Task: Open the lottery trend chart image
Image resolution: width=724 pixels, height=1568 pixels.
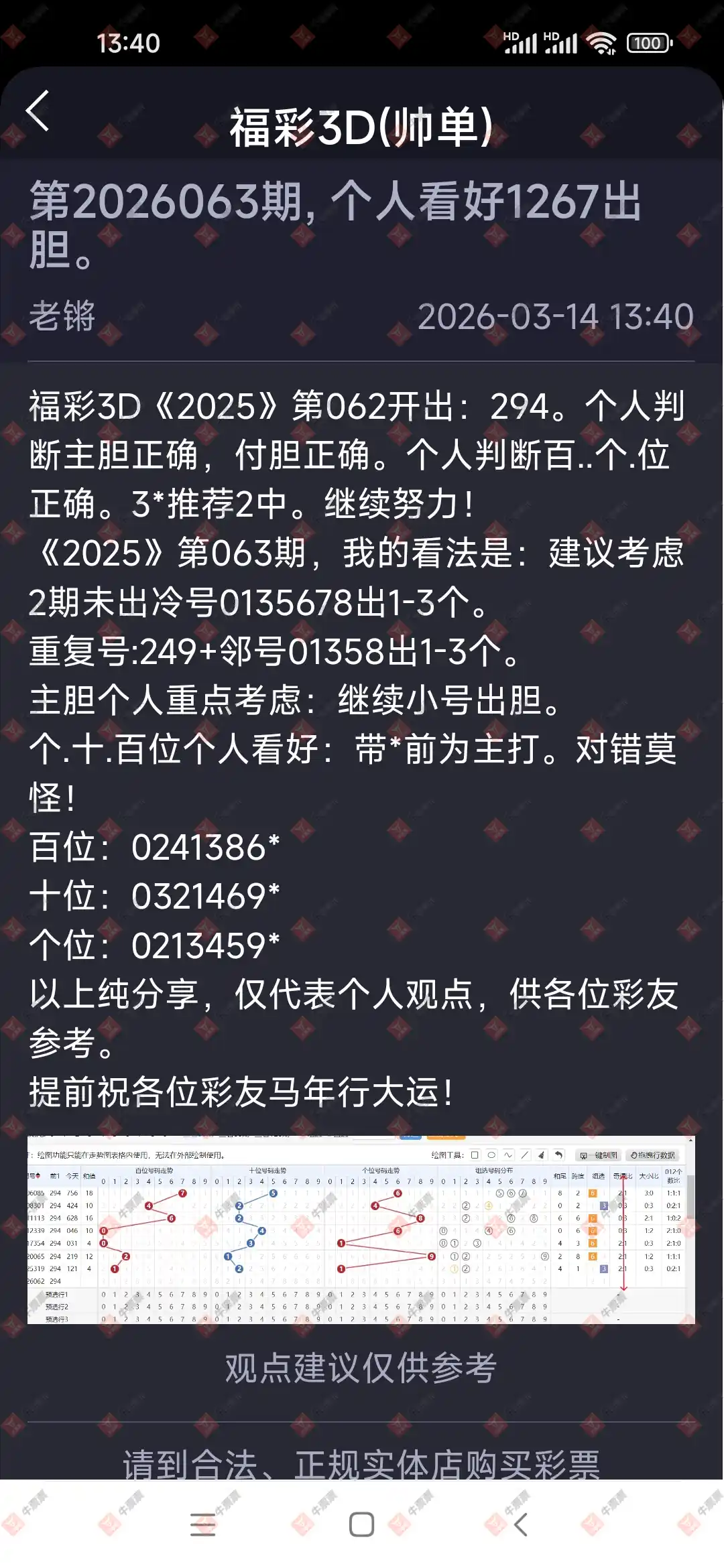Action: coord(361,1229)
